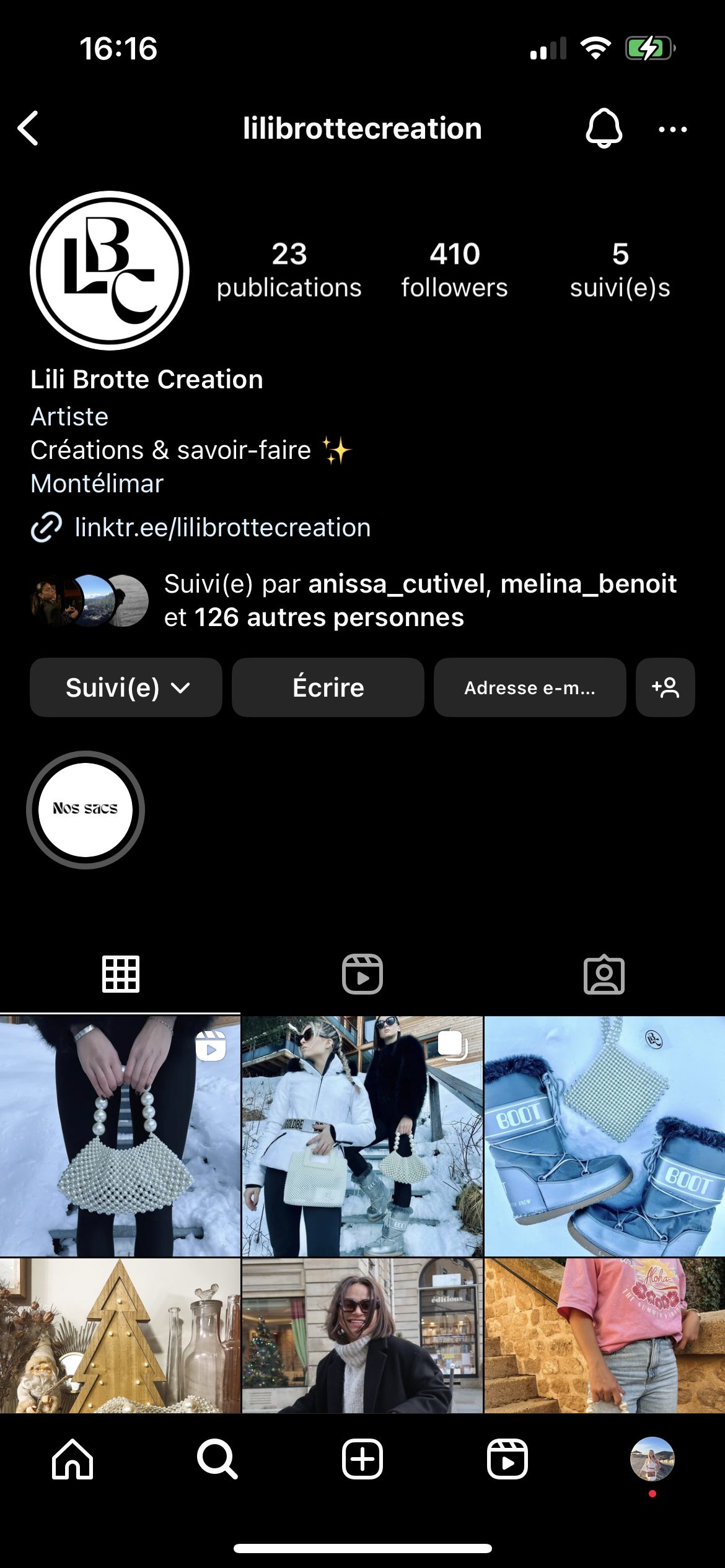Switch to the Reels profile tab
Screen dimensions: 725x1568
point(362,974)
